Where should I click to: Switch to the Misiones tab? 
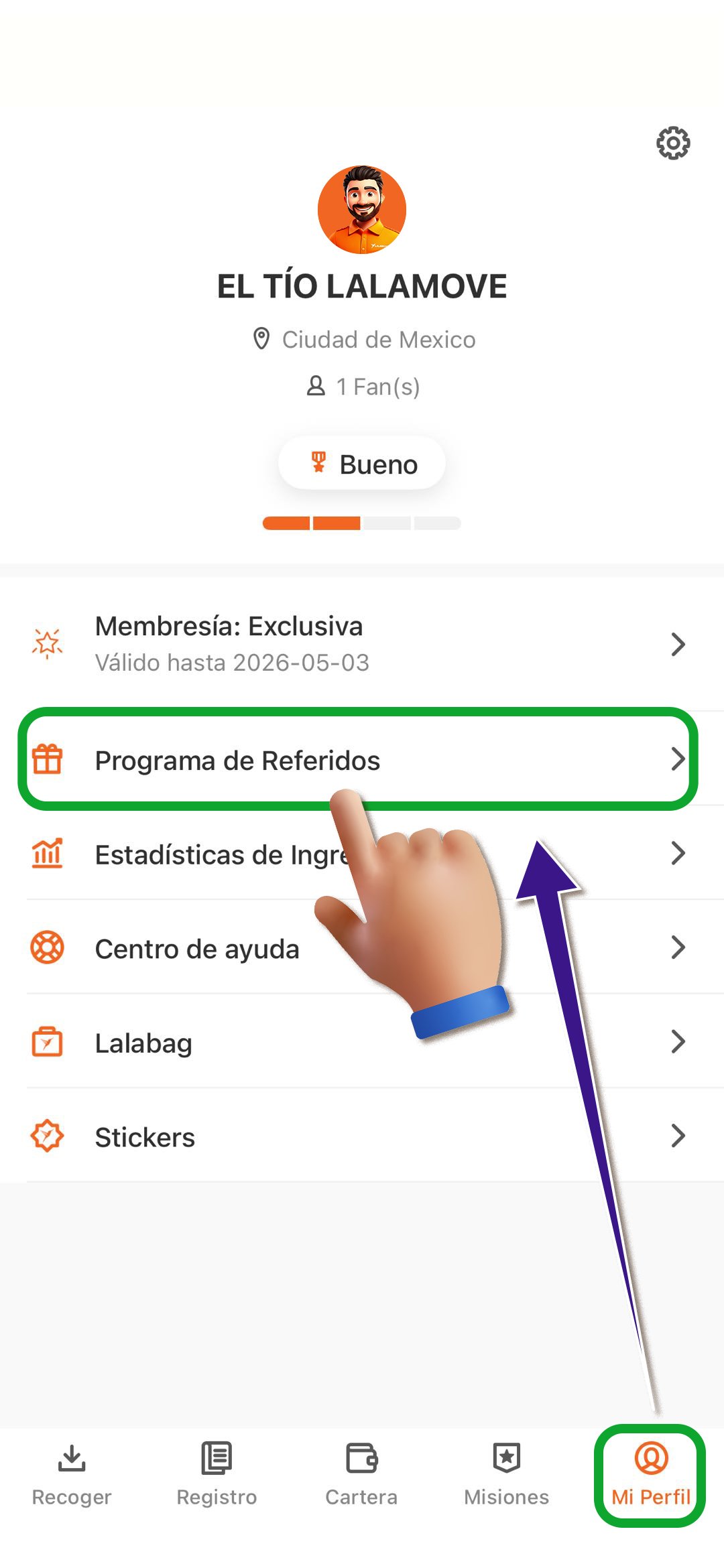tap(506, 1474)
